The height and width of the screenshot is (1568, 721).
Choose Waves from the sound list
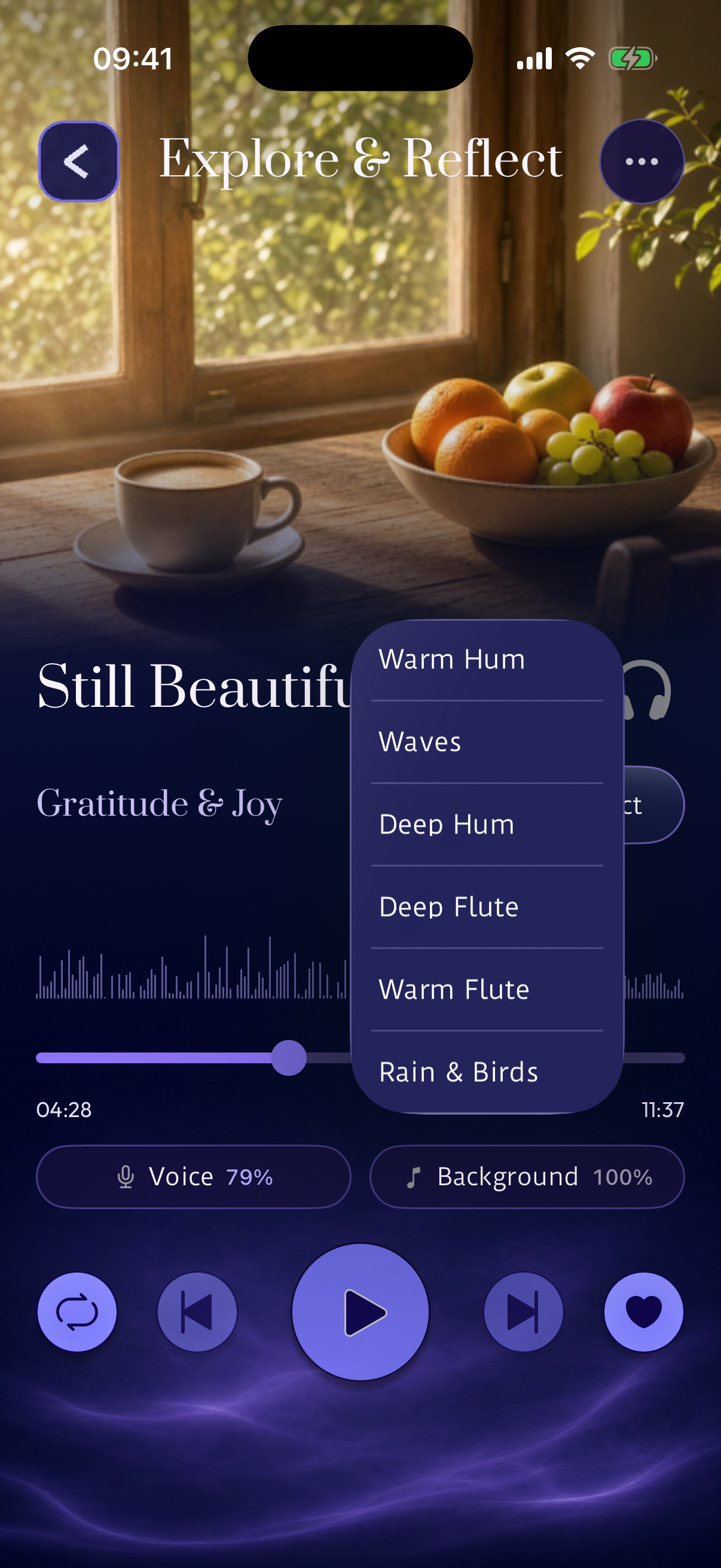[x=487, y=742]
